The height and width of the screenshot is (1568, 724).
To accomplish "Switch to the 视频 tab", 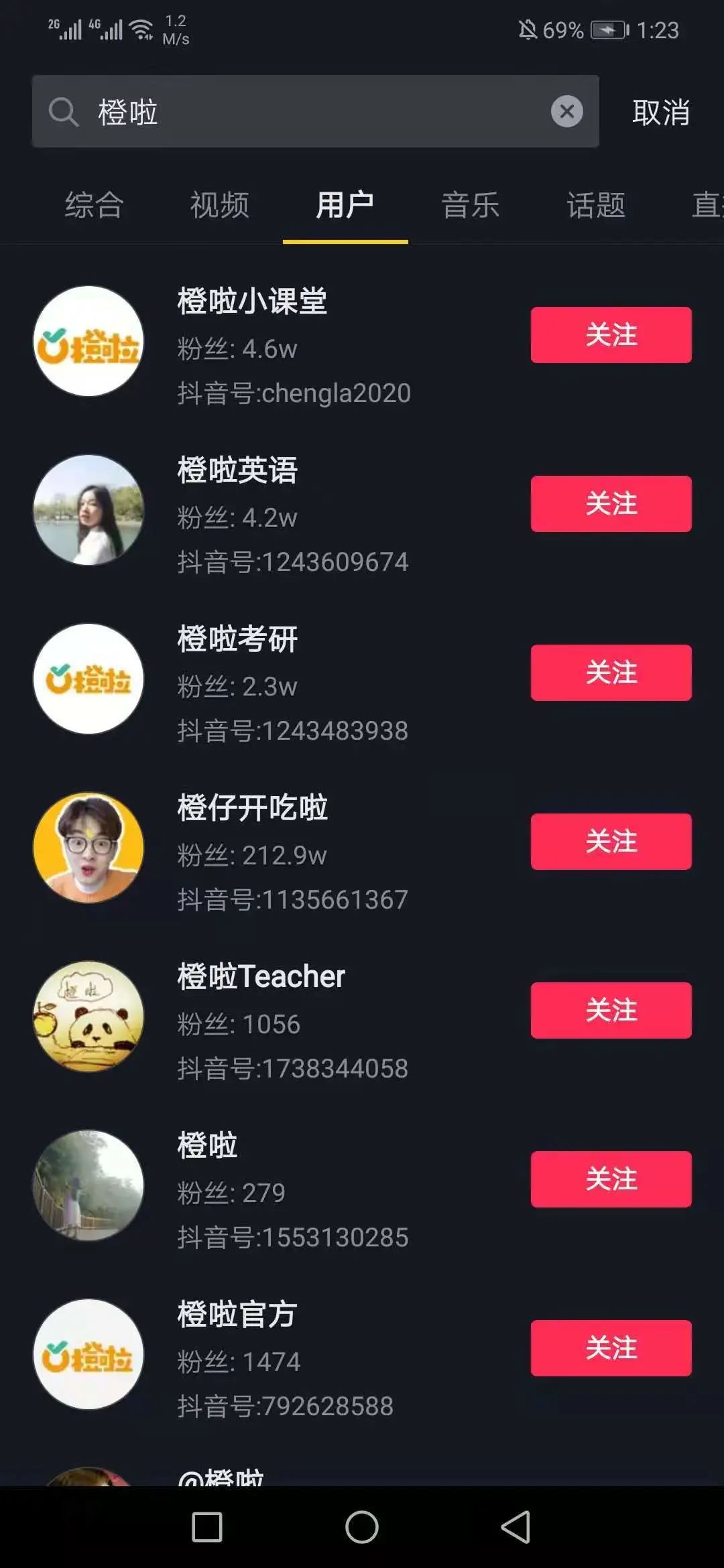I will pos(219,205).
